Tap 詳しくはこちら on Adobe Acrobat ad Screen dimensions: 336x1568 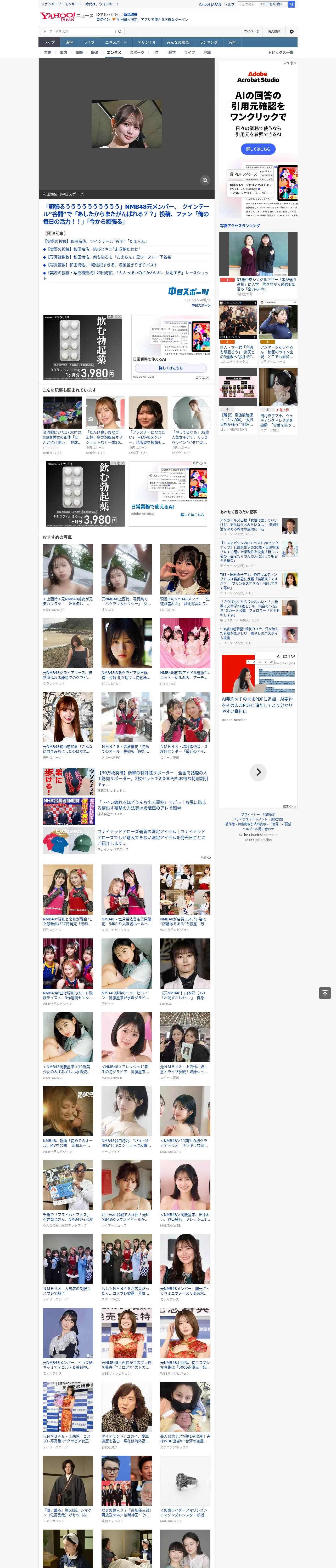258,149
